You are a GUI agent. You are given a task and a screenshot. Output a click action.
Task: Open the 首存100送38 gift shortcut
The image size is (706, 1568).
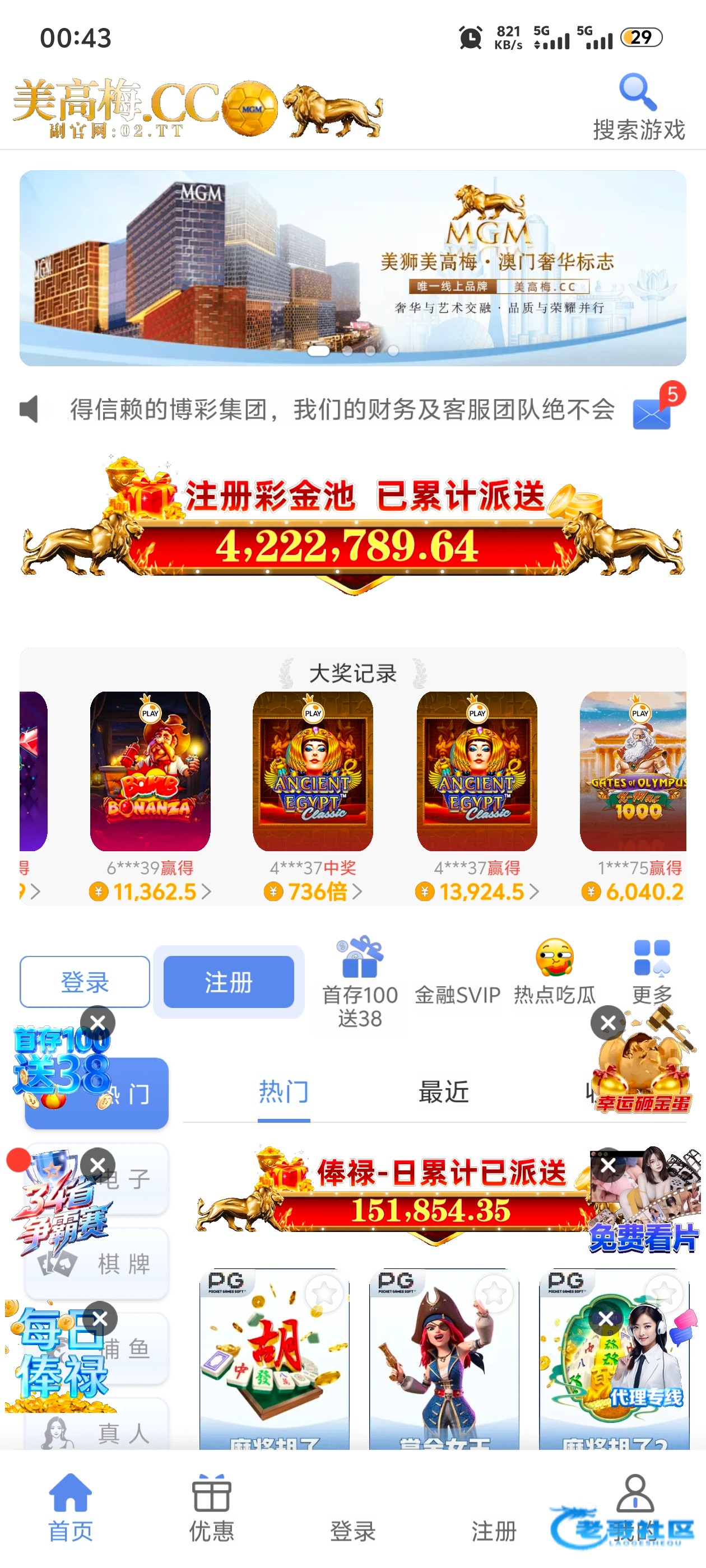(x=360, y=980)
